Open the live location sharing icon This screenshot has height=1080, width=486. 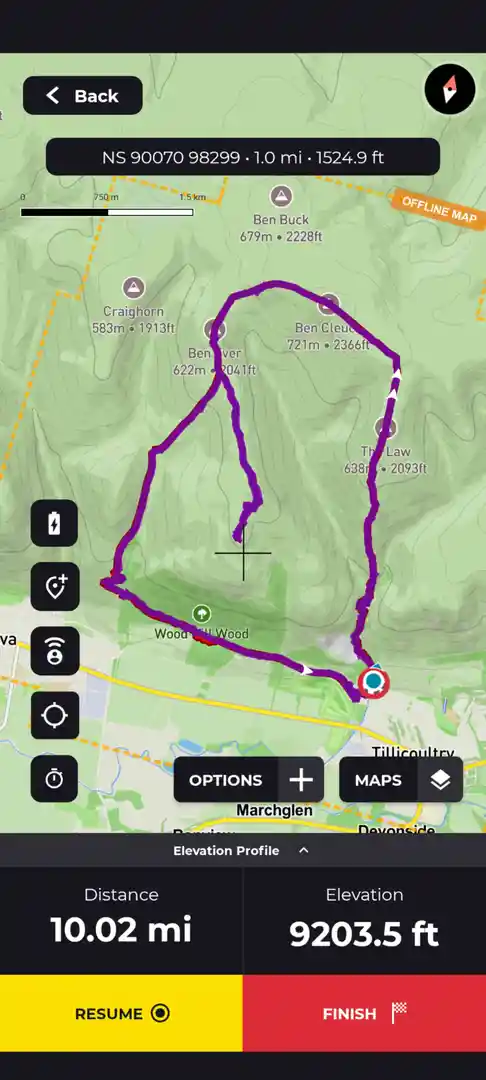(54, 651)
